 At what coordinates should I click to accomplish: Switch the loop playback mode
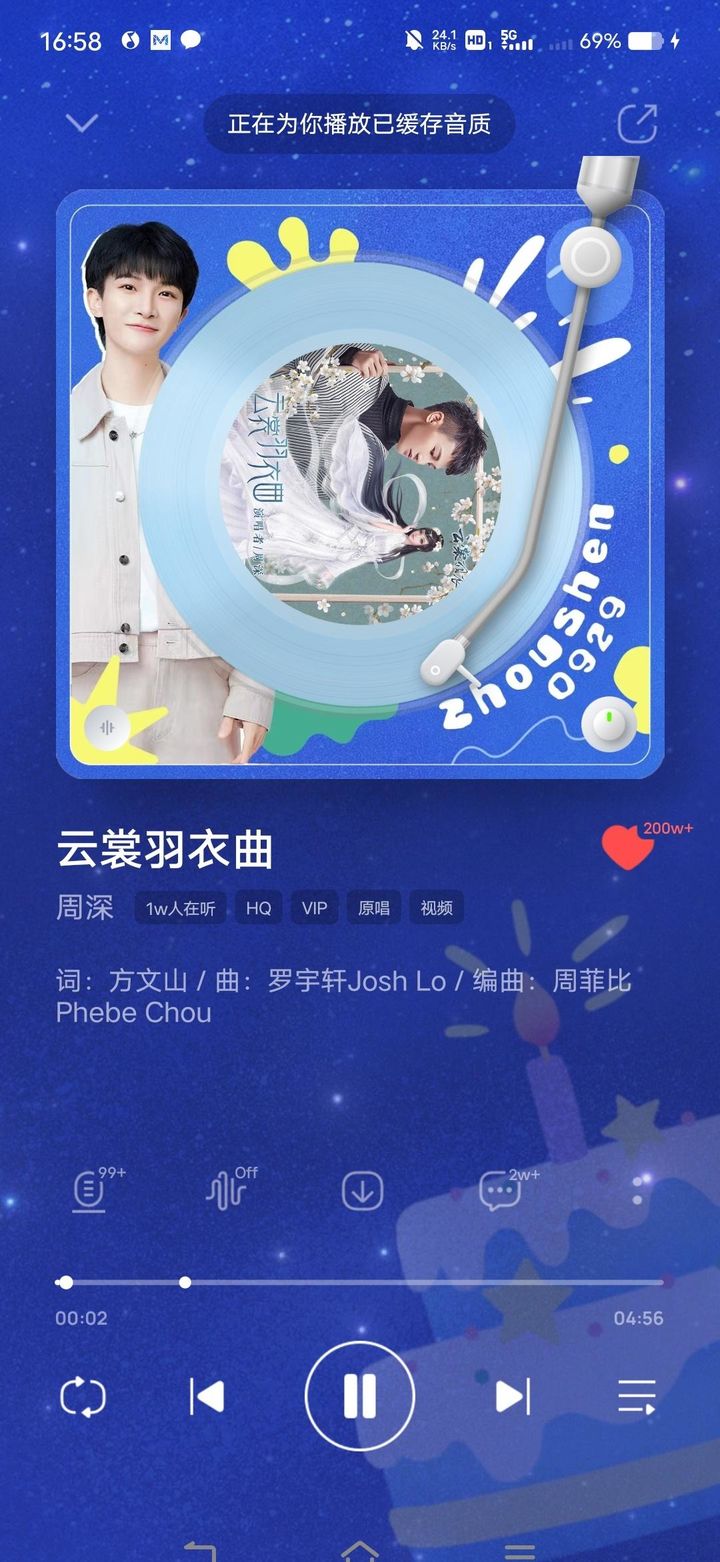tap(83, 1396)
